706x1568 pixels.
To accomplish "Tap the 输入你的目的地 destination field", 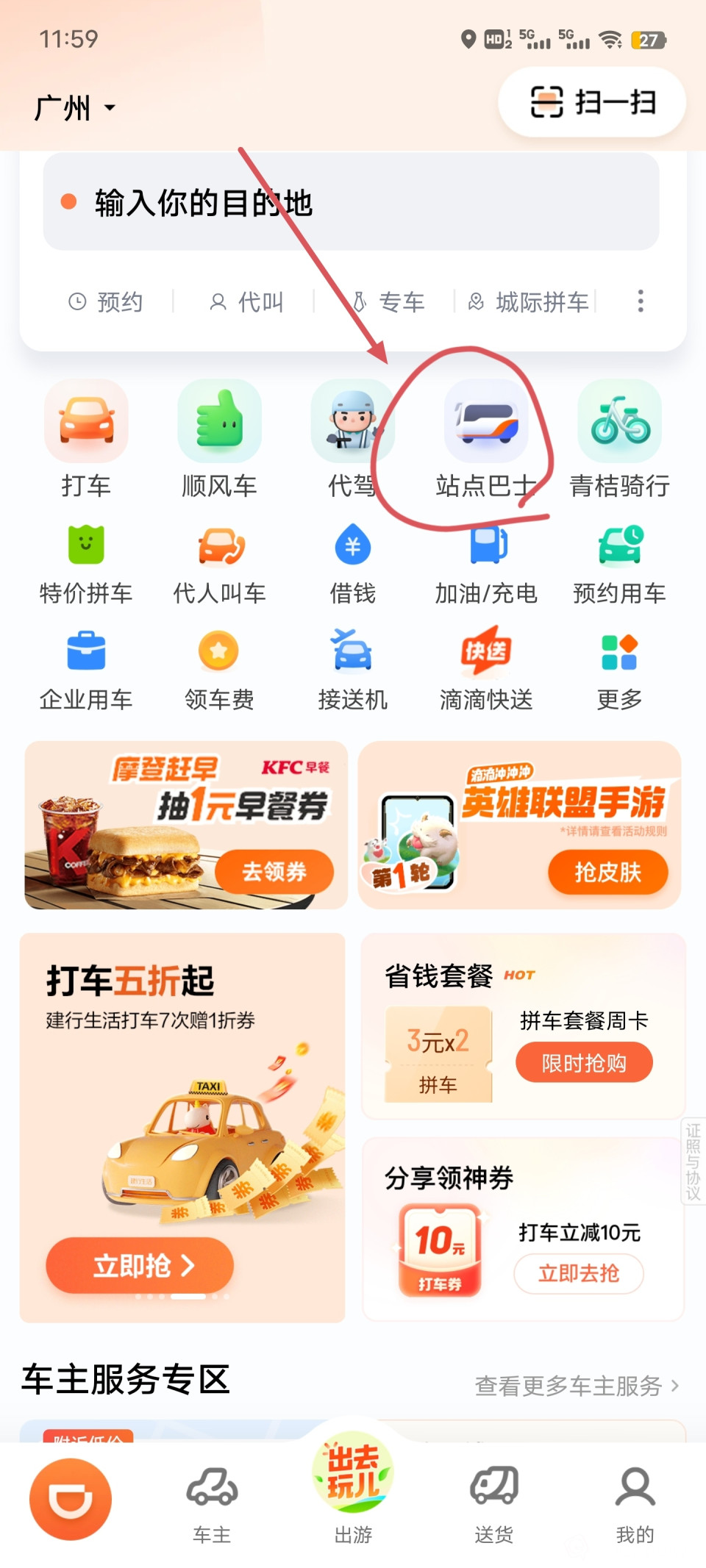I will pyautogui.click(x=351, y=202).
